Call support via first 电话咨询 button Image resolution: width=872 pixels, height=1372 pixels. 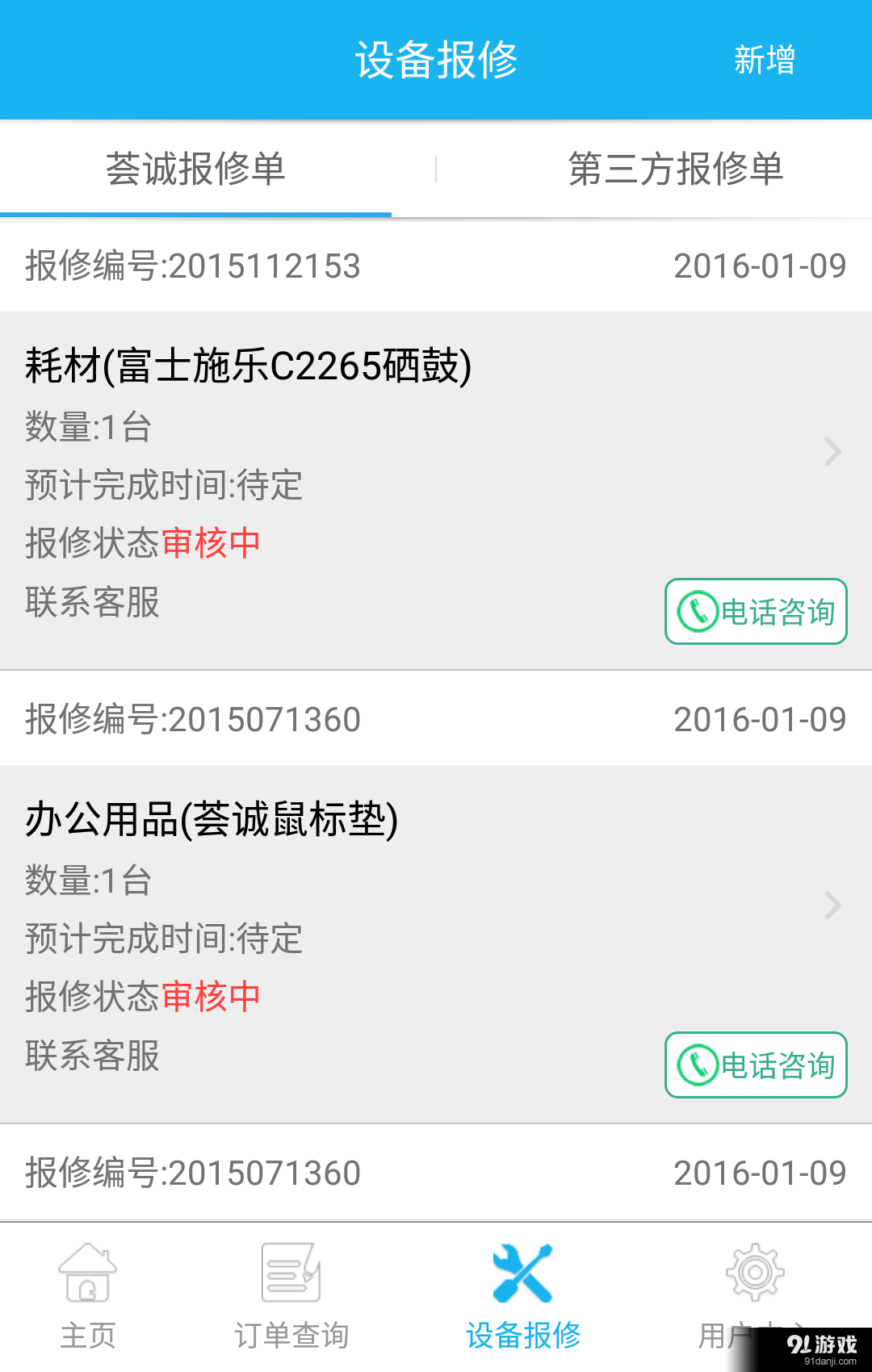point(755,612)
